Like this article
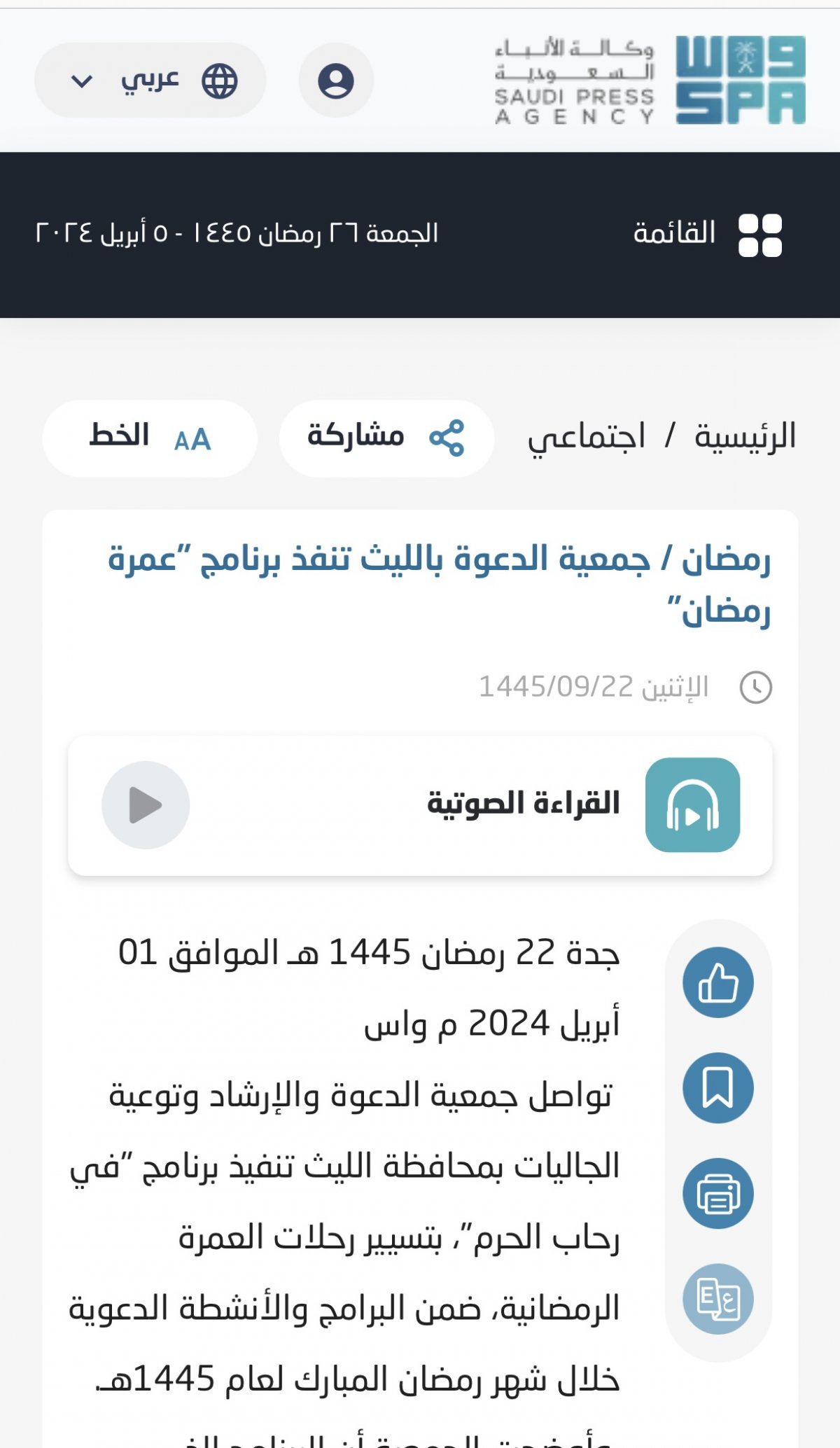 (x=717, y=982)
